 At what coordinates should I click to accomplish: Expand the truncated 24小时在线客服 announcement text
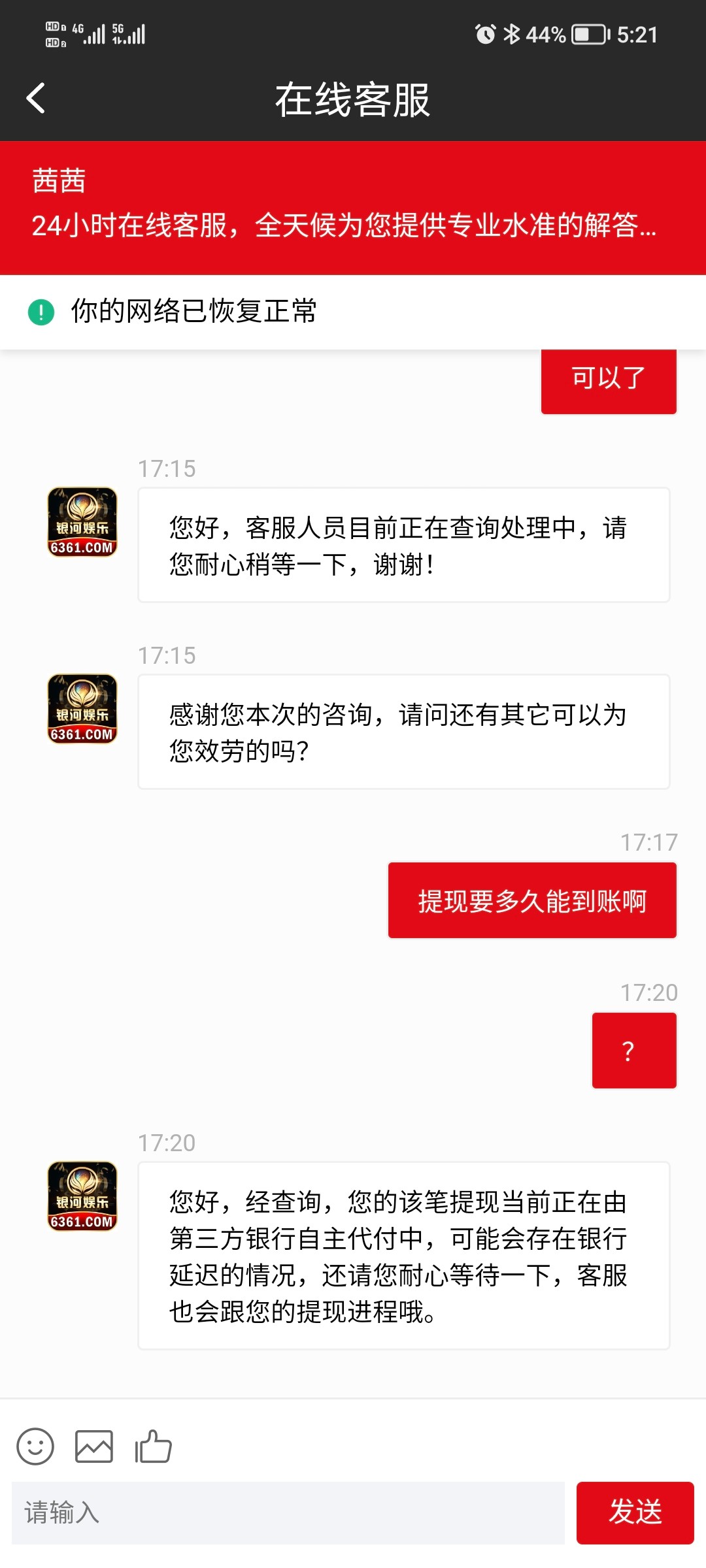(345, 227)
